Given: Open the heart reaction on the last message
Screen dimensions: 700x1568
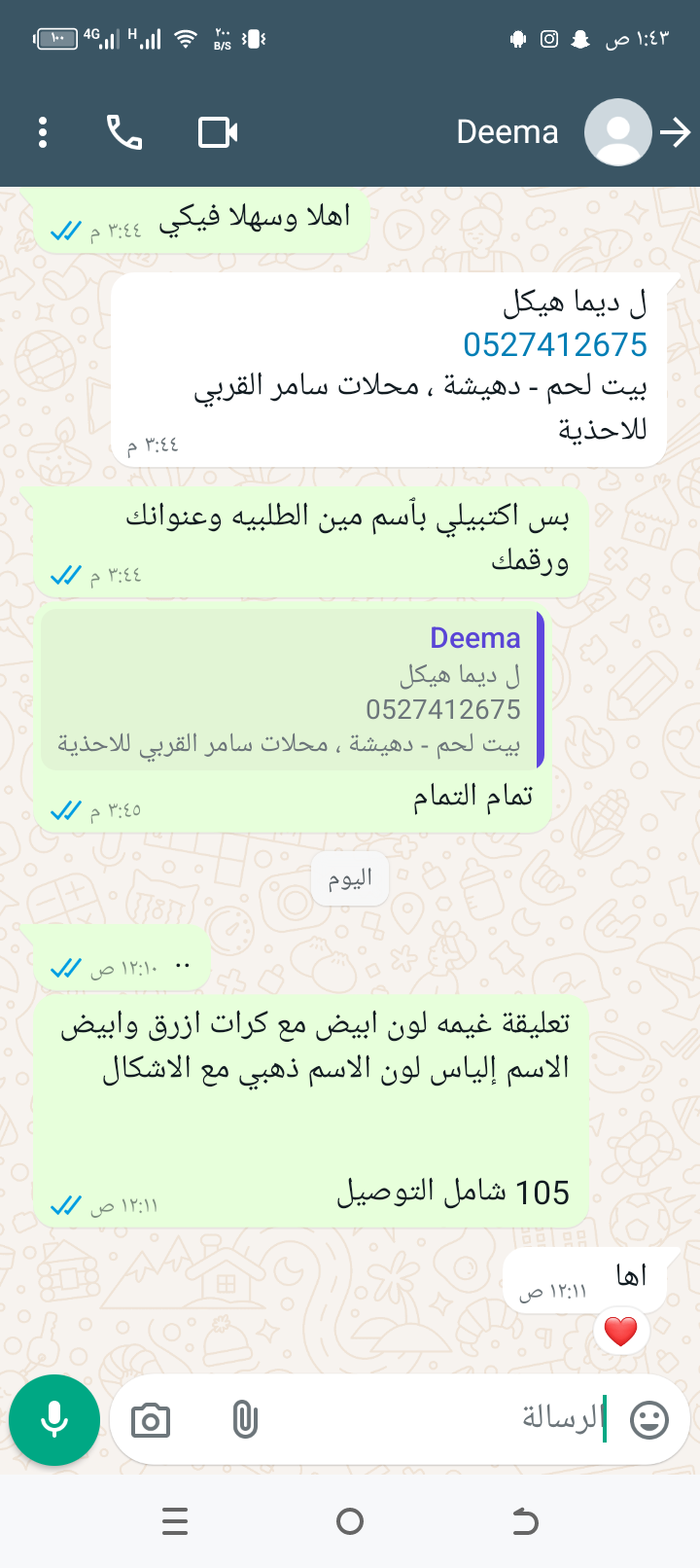Looking at the screenshot, I should (x=620, y=1331).
